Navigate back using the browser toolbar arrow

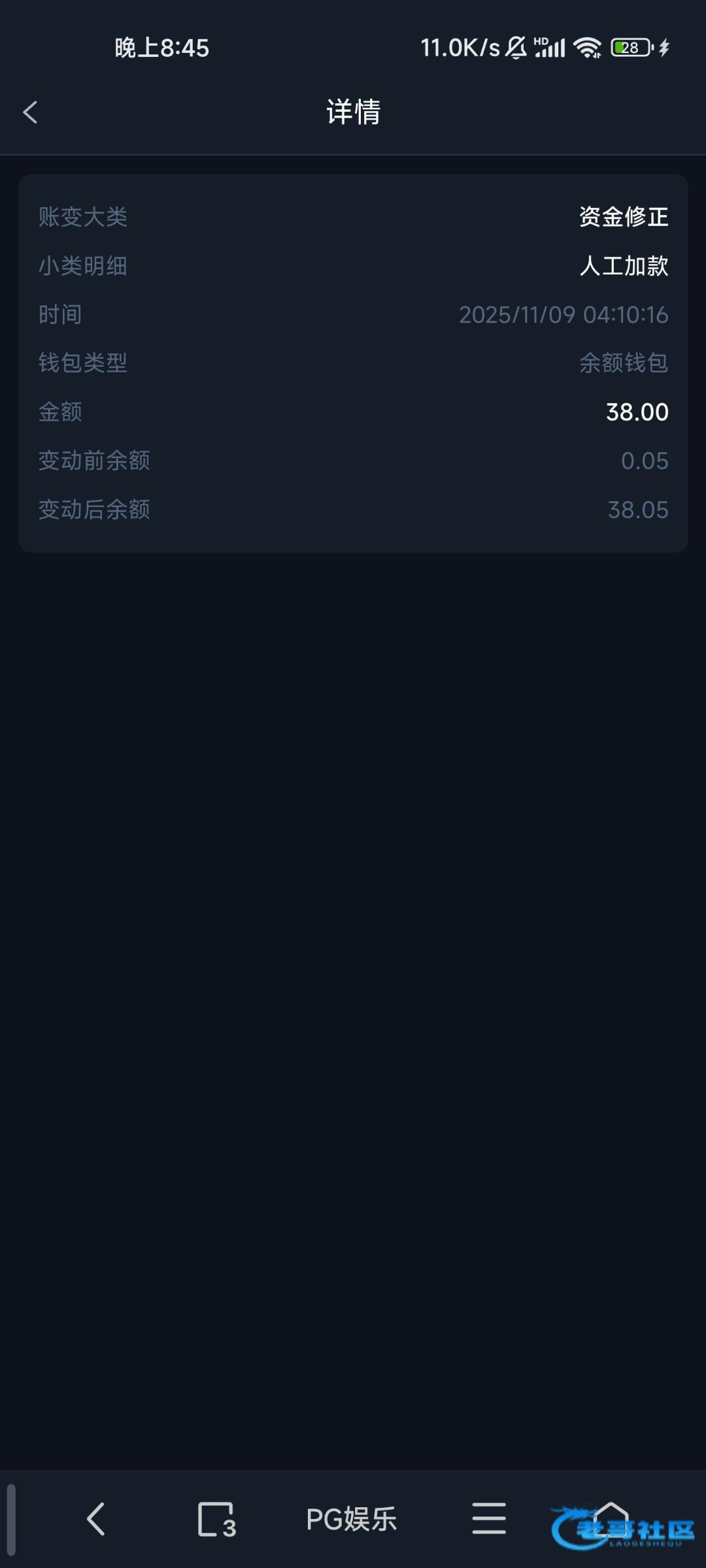95,1519
